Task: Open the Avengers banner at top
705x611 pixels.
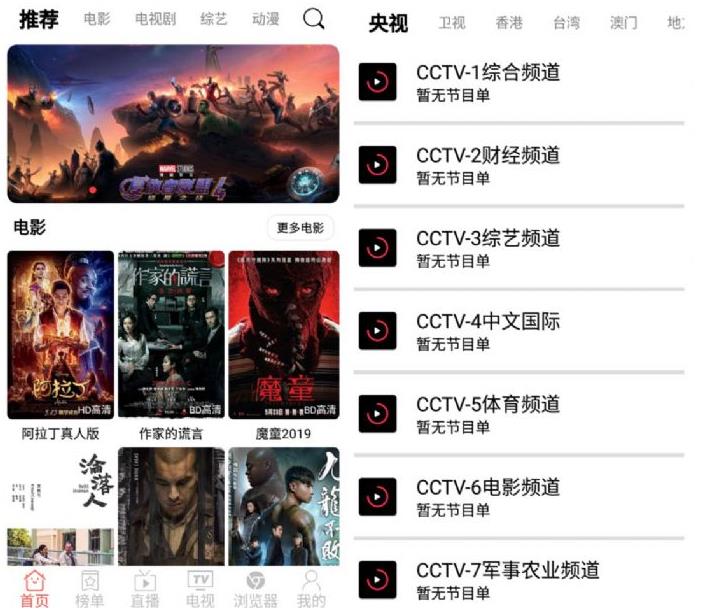Action: point(173,123)
